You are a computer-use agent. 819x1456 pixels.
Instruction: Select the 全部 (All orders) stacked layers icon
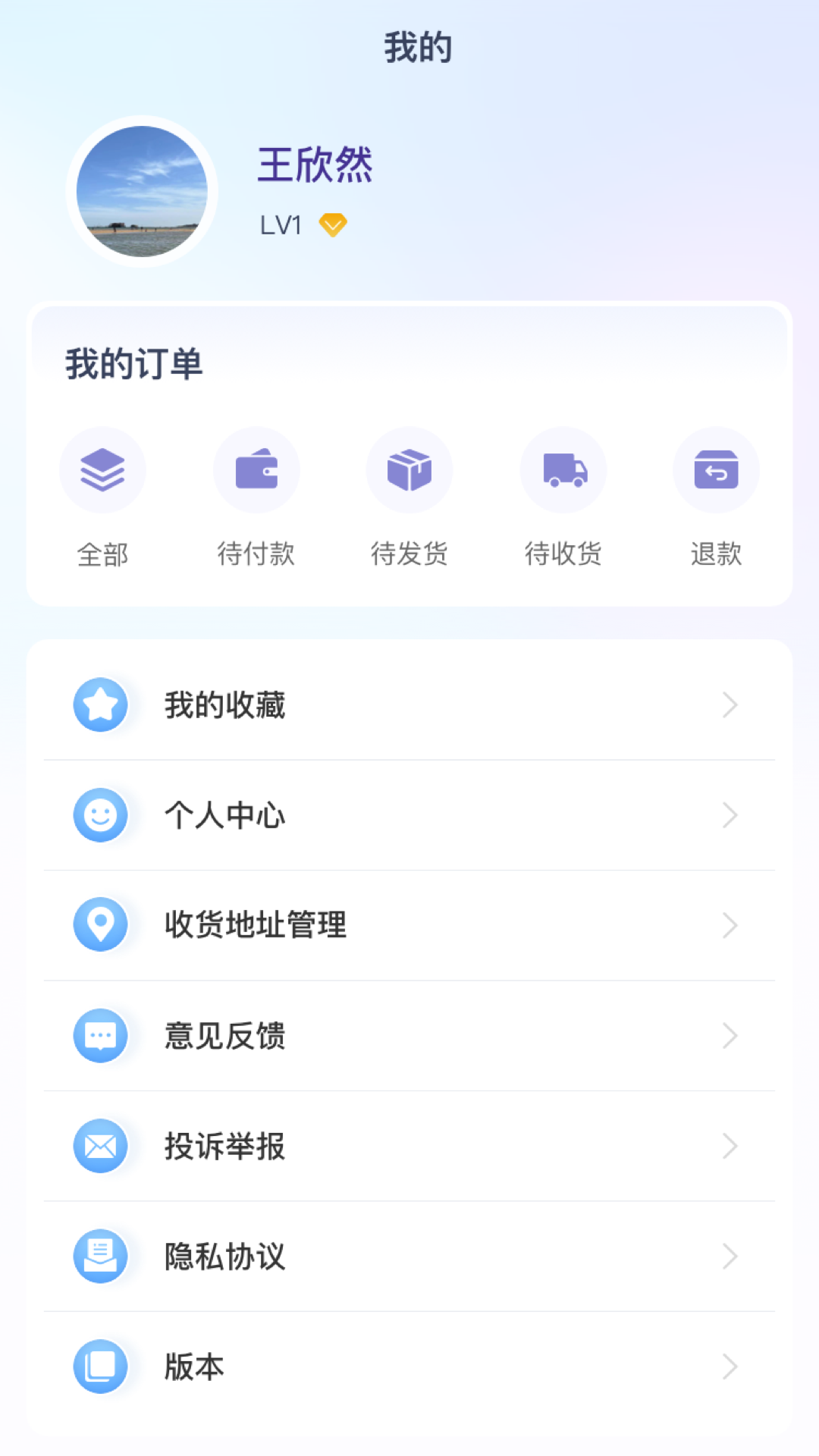coord(102,470)
